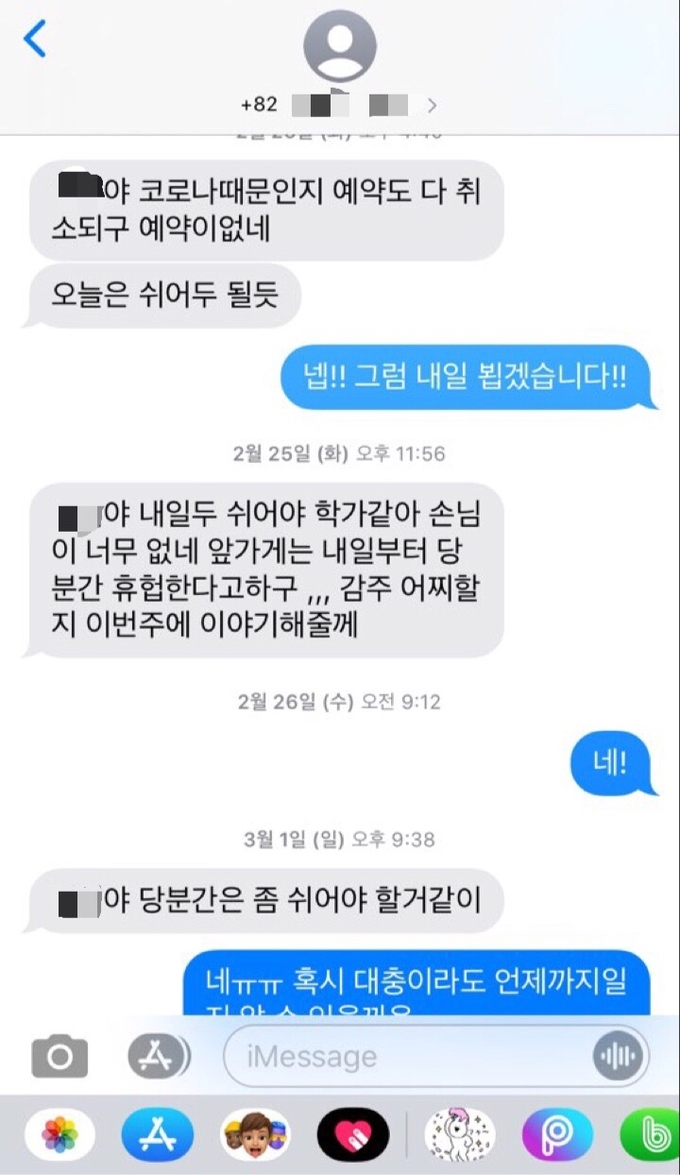Open Digital Touch heart app
The image size is (680, 1175).
[x=353, y=1135]
